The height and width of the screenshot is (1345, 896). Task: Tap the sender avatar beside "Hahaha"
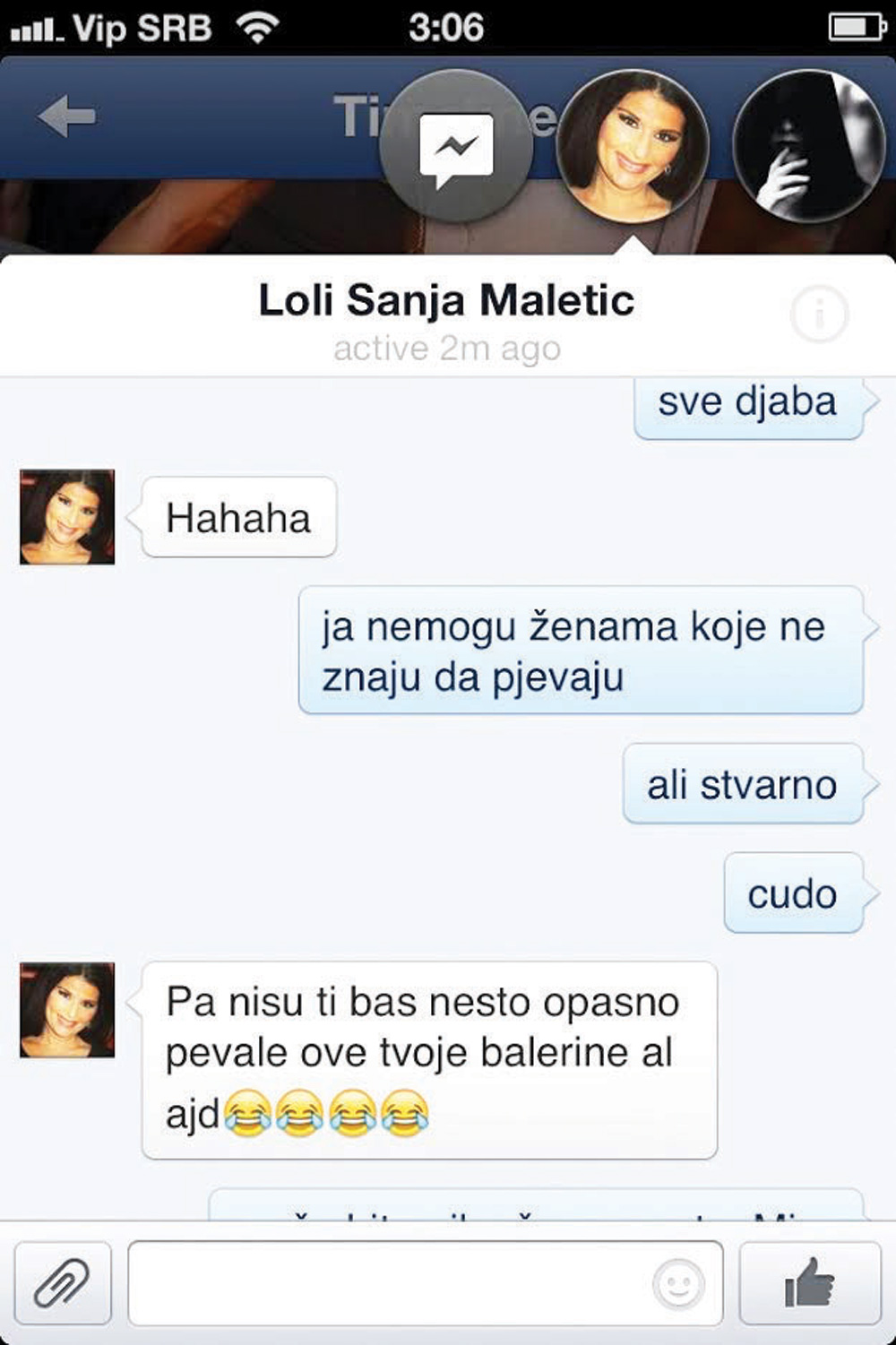point(67,517)
